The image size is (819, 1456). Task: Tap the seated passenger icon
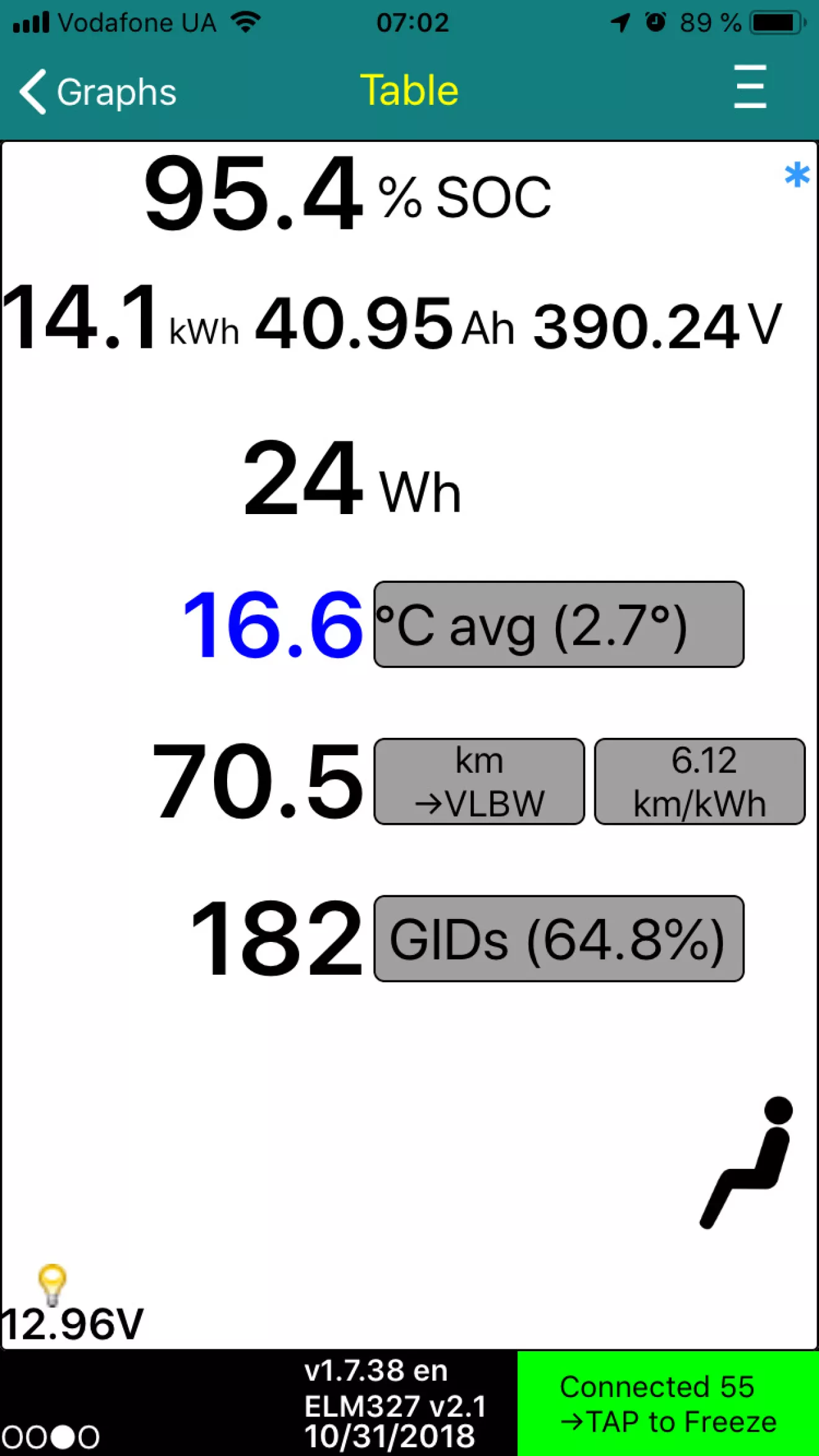click(x=747, y=1163)
